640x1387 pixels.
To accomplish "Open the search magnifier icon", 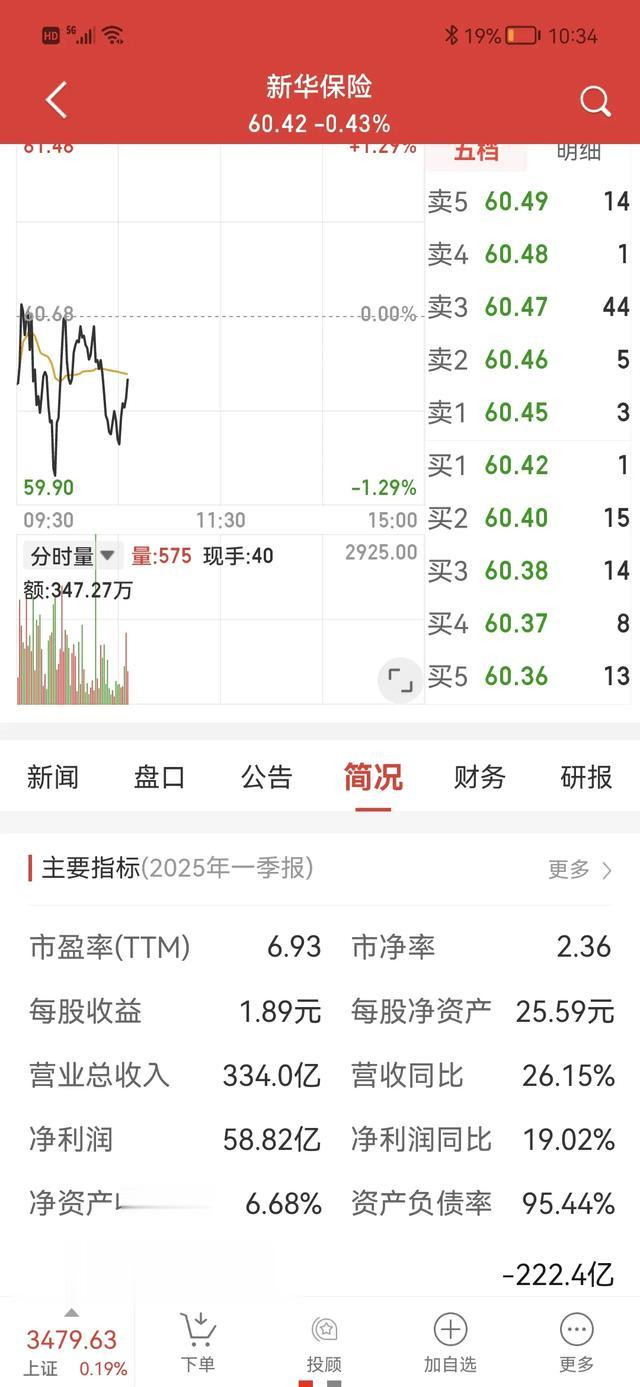I will pos(595,101).
